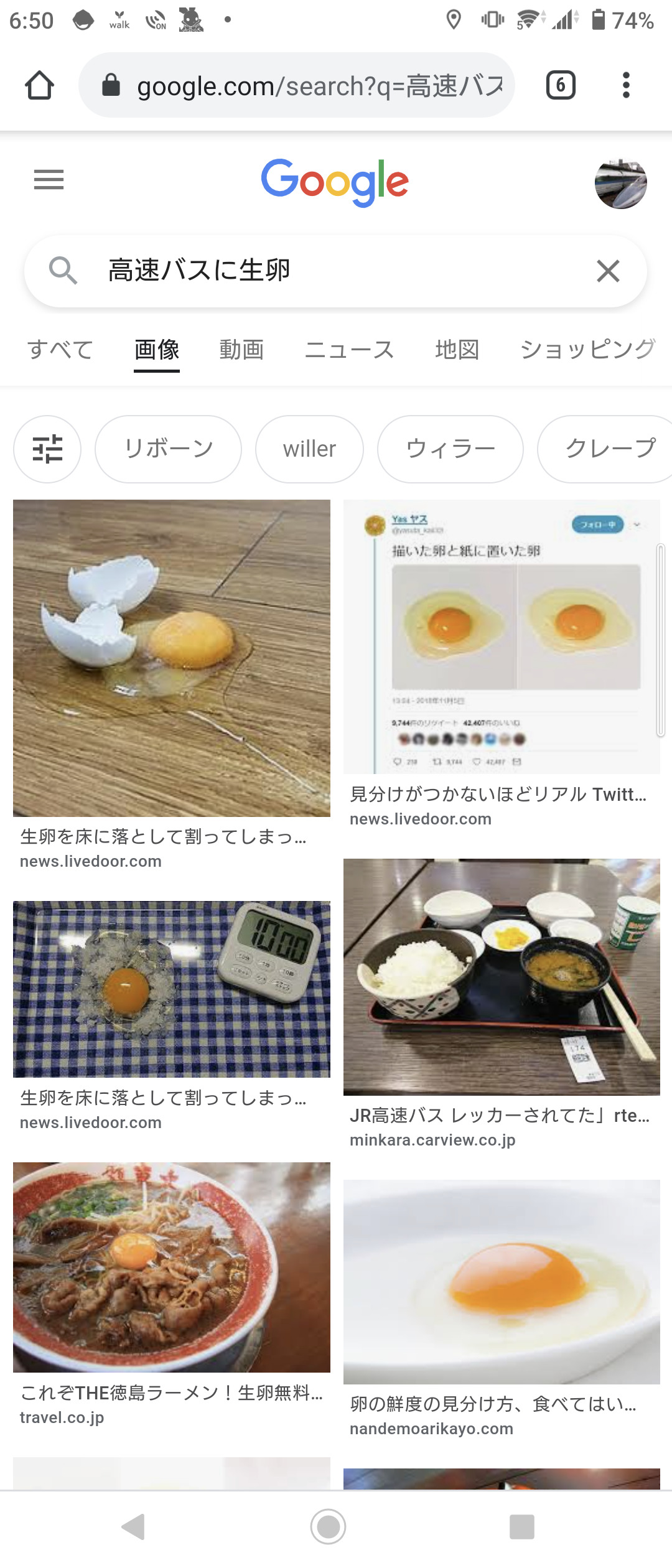This screenshot has height=1568, width=672.
Task: Select the リボーン suggestion chip
Action: point(168,449)
